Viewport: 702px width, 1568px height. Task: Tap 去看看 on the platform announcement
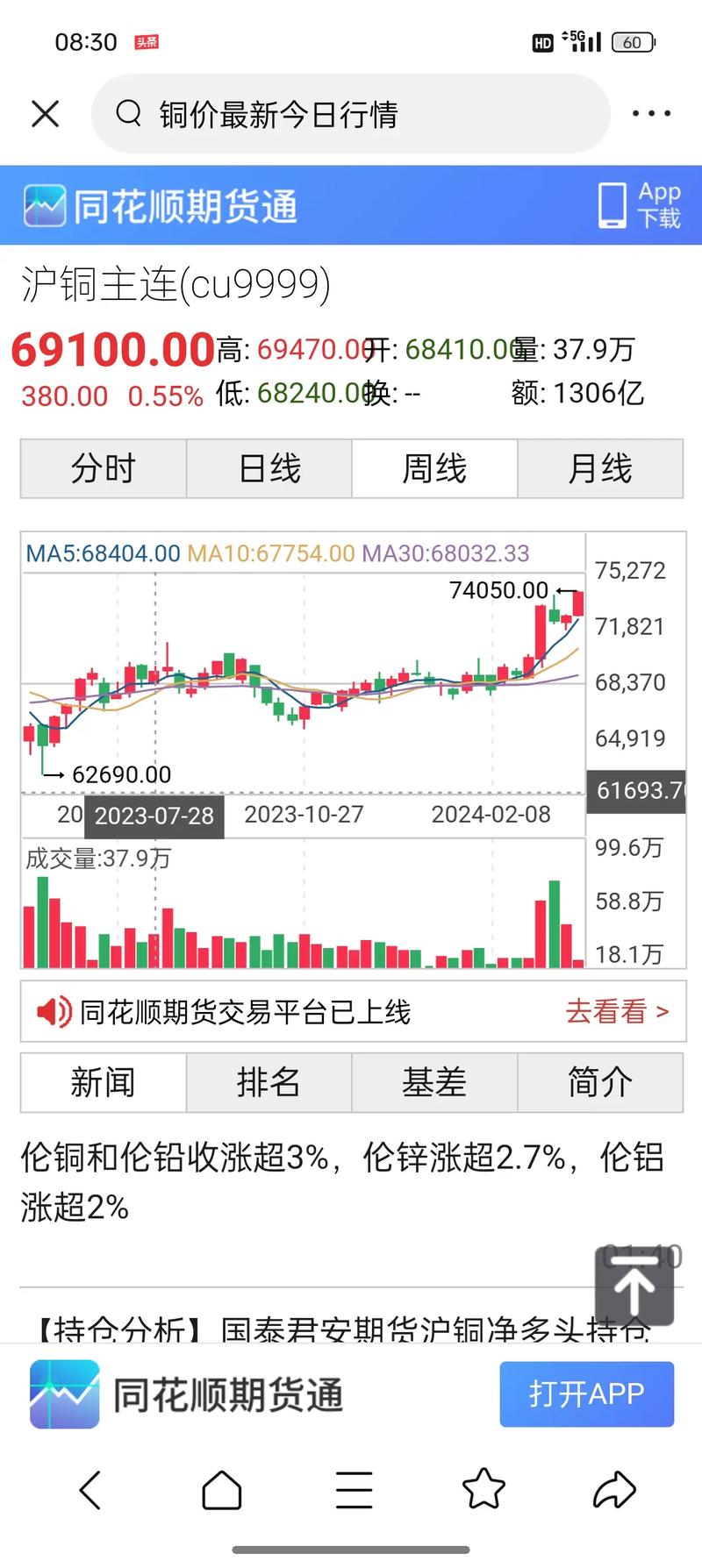[617, 1011]
